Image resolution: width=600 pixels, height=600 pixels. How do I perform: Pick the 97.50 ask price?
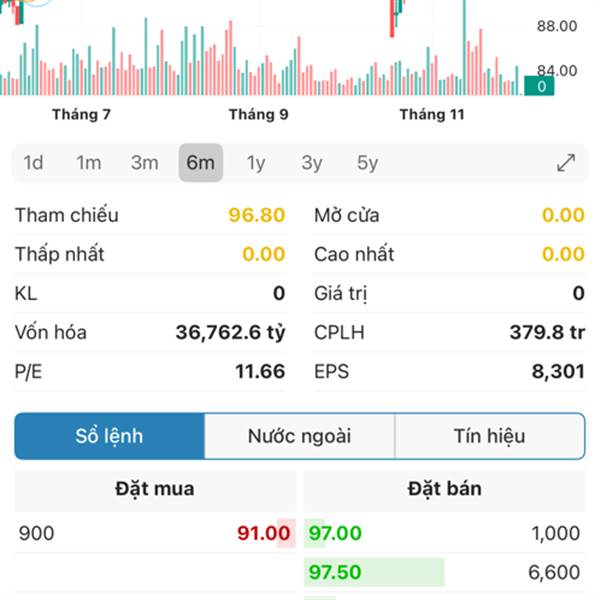click(335, 573)
